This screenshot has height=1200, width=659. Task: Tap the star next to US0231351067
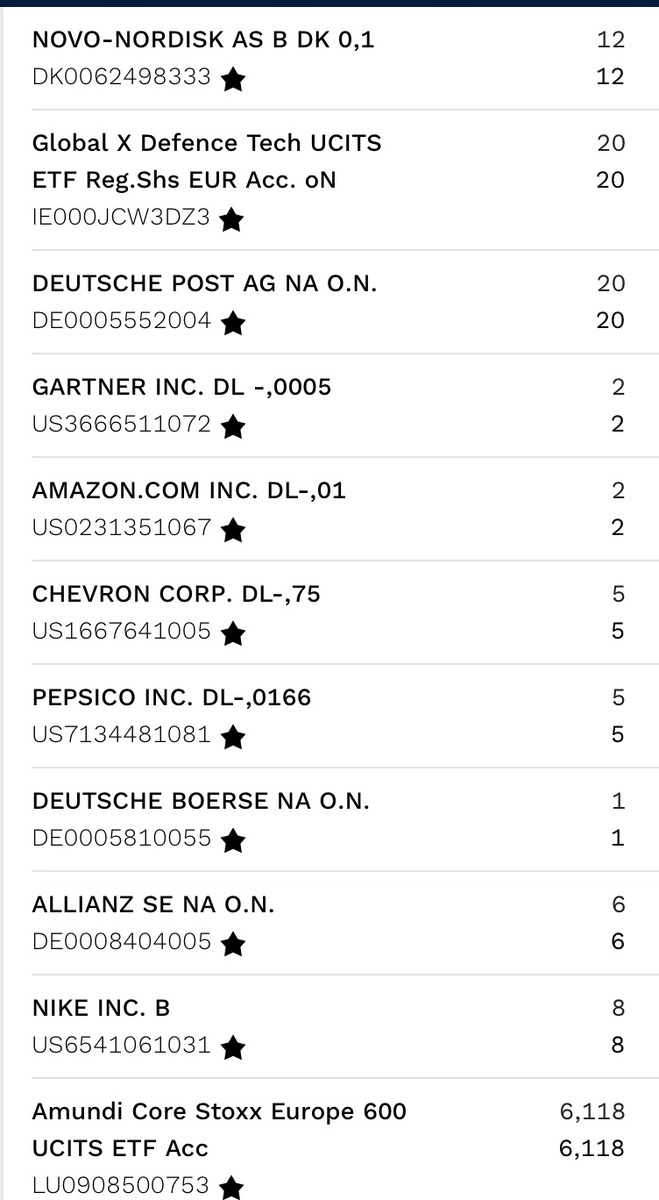(233, 530)
